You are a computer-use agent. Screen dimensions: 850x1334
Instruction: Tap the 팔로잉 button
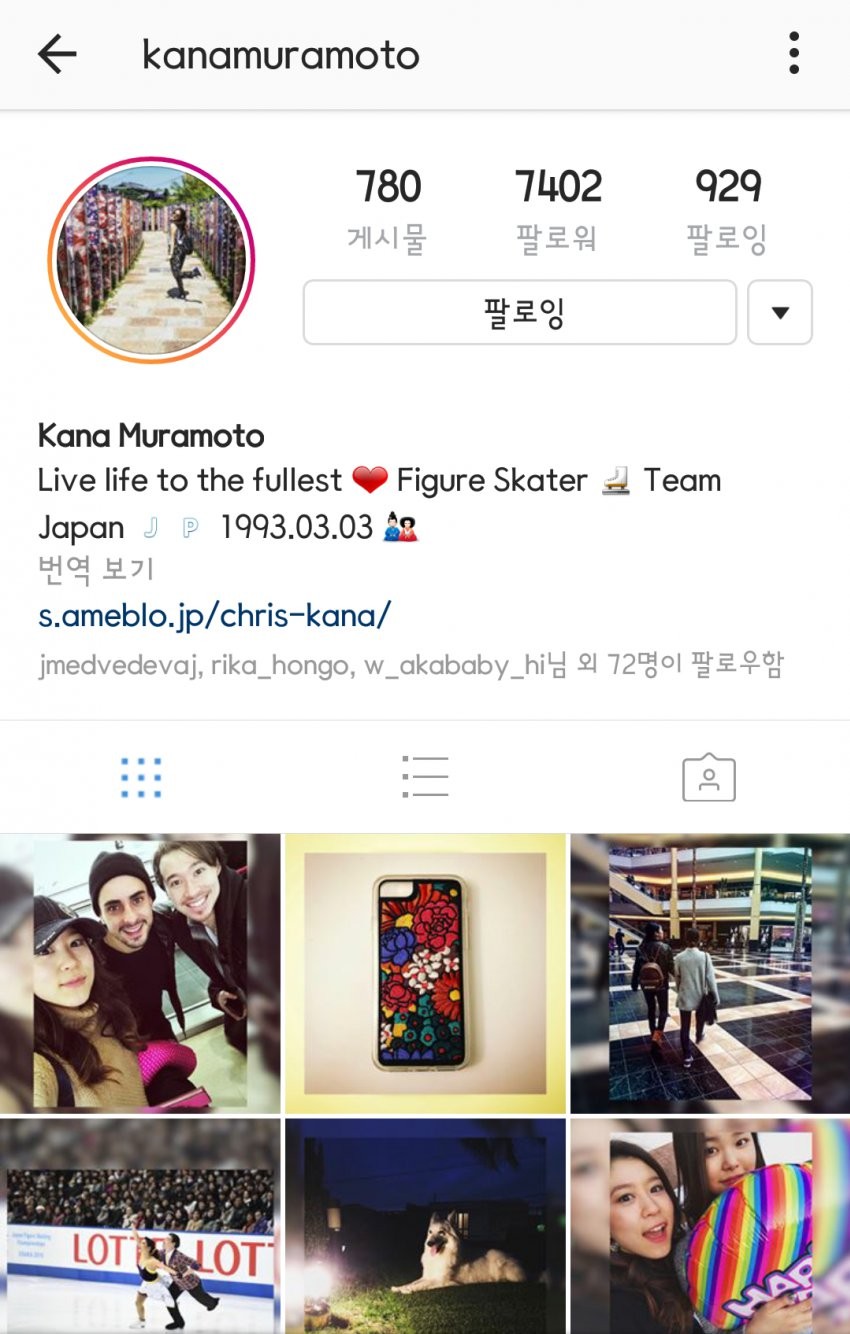click(x=520, y=313)
